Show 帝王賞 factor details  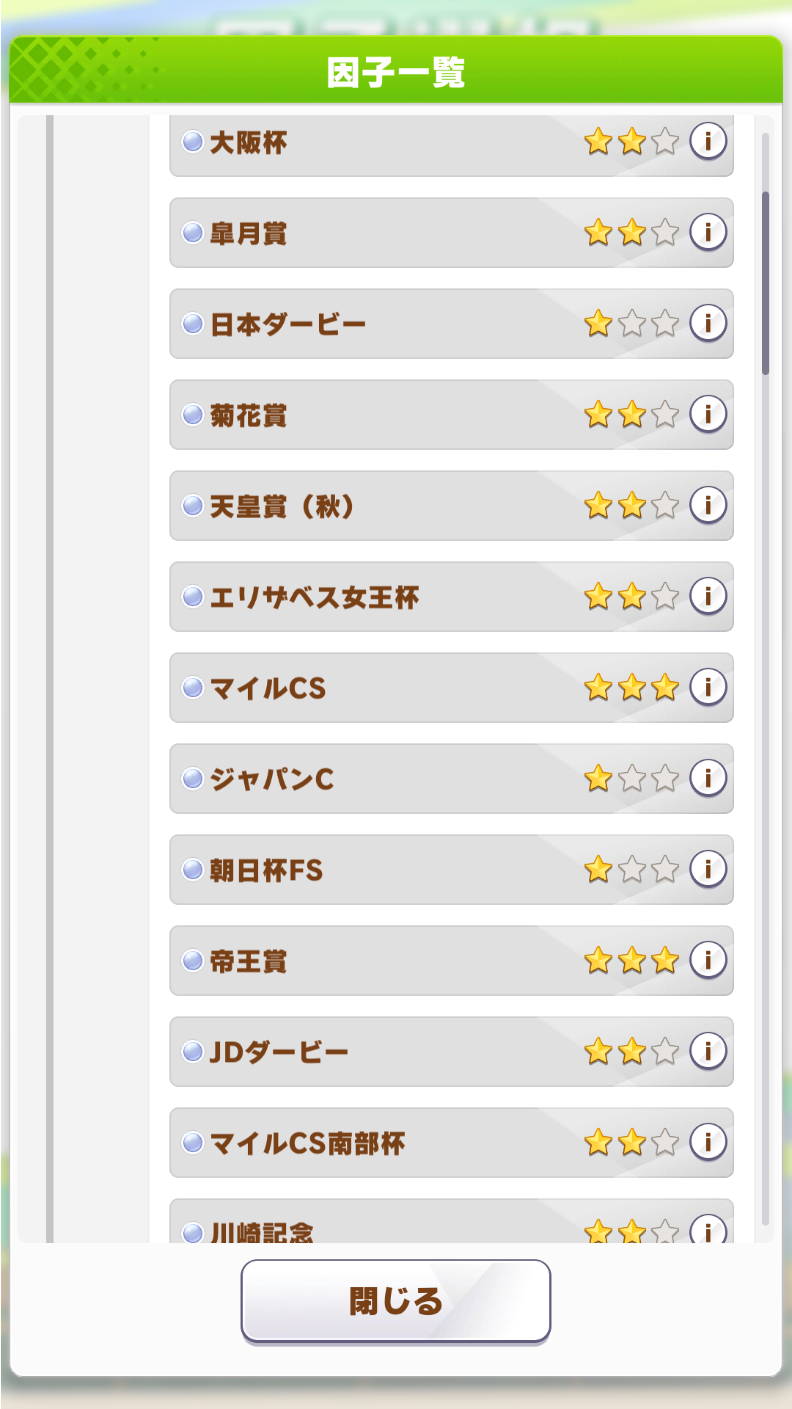pyautogui.click(x=708, y=960)
